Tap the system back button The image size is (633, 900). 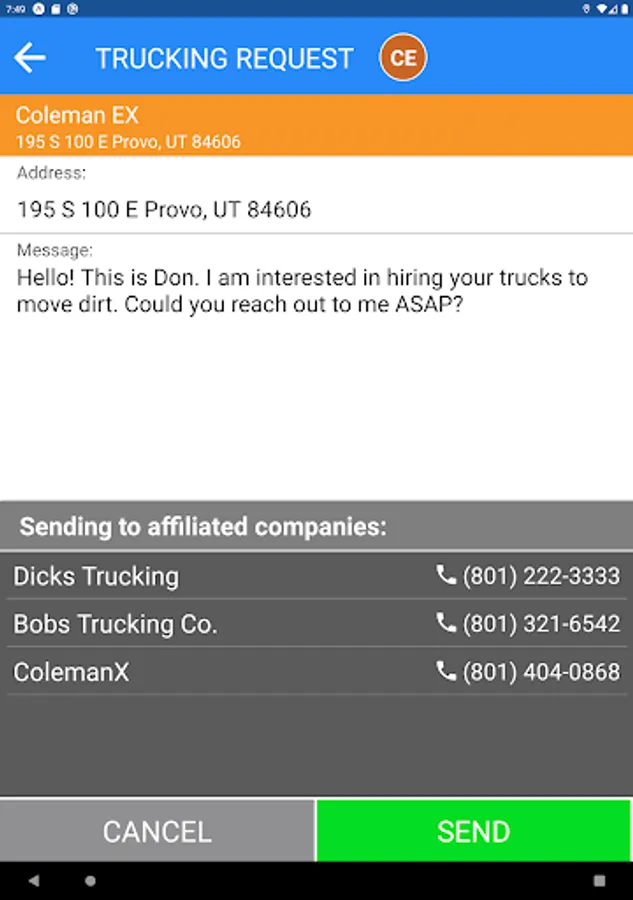(x=34, y=881)
